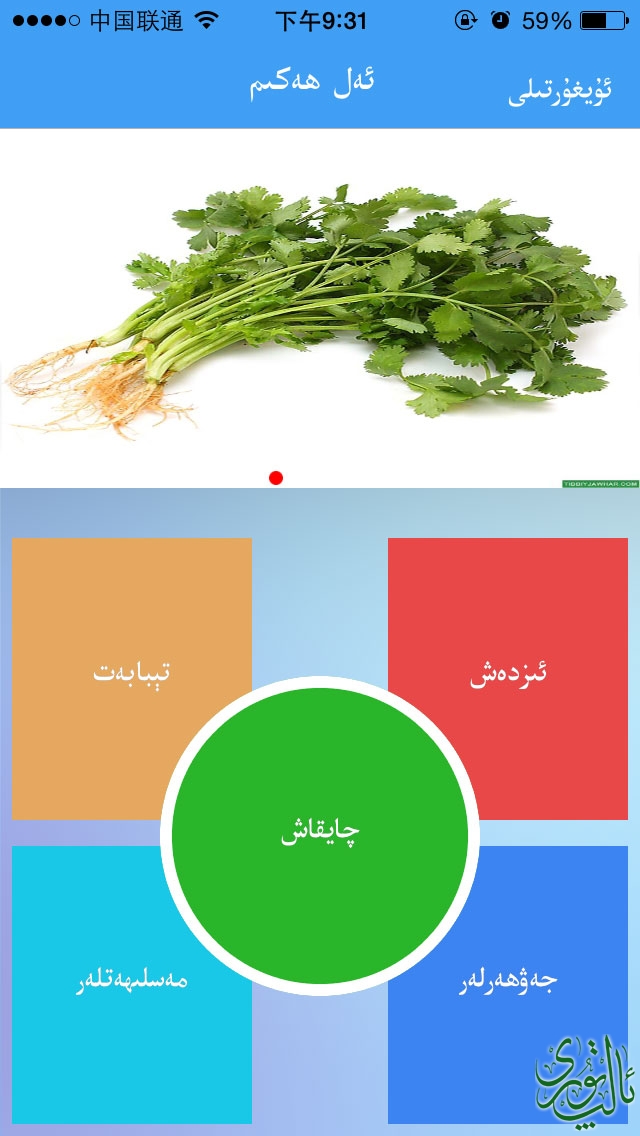The width and height of the screenshot is (640, 1136).
Task: Tap the green چايقاش circle button
Action: 320,835
